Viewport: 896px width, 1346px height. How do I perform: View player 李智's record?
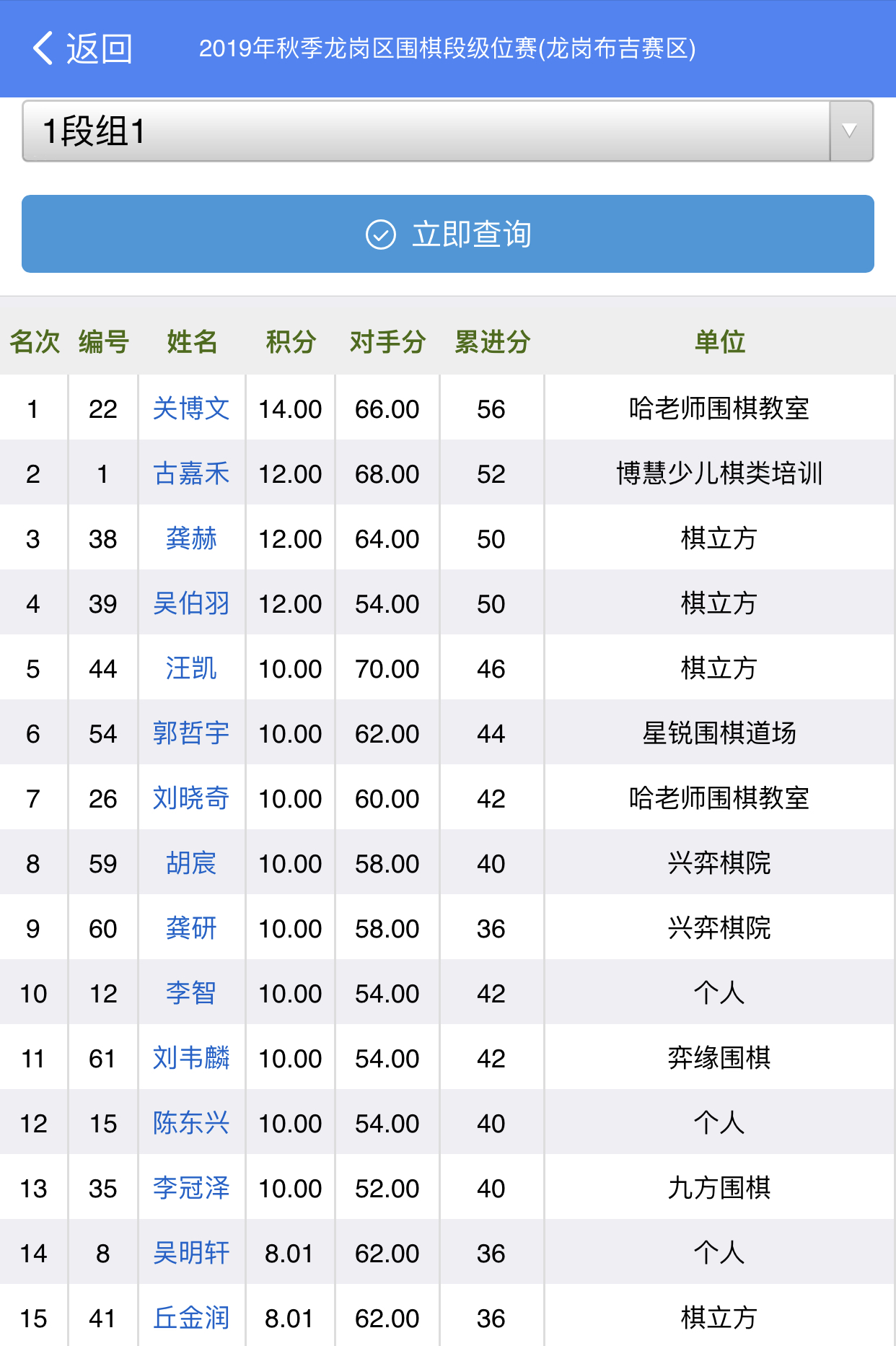pyautogui.click(x=191, y=993)
